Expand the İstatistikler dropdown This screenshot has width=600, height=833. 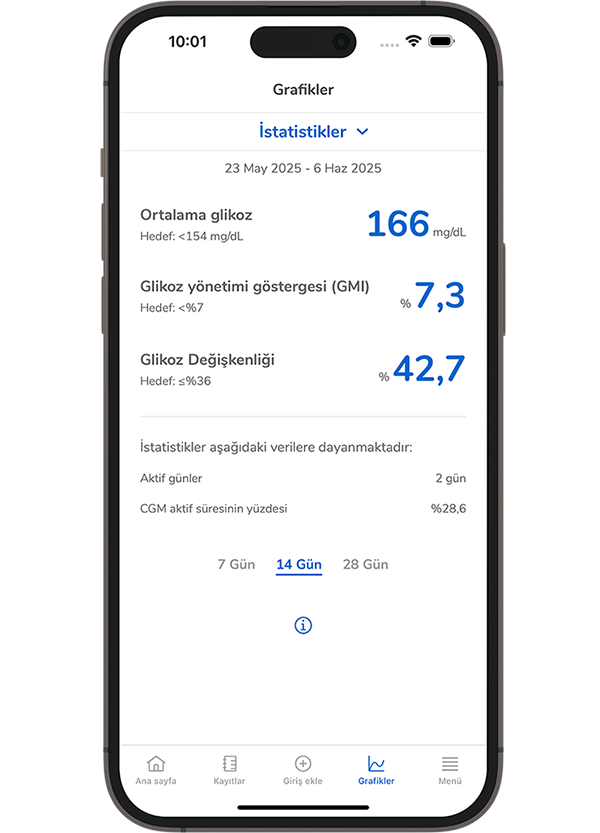coord(313,132)
